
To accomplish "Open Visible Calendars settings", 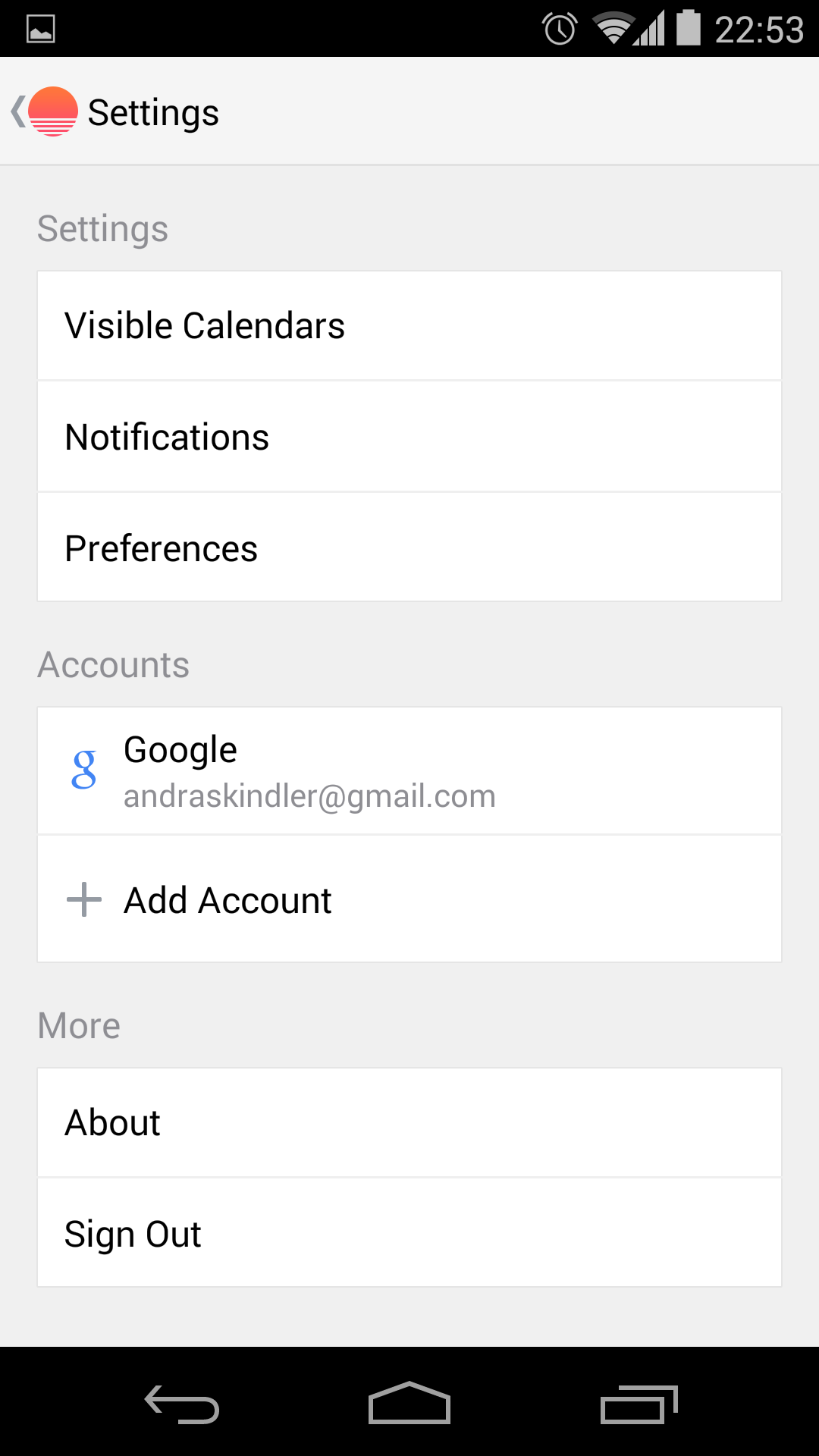I will pos(409,325).
